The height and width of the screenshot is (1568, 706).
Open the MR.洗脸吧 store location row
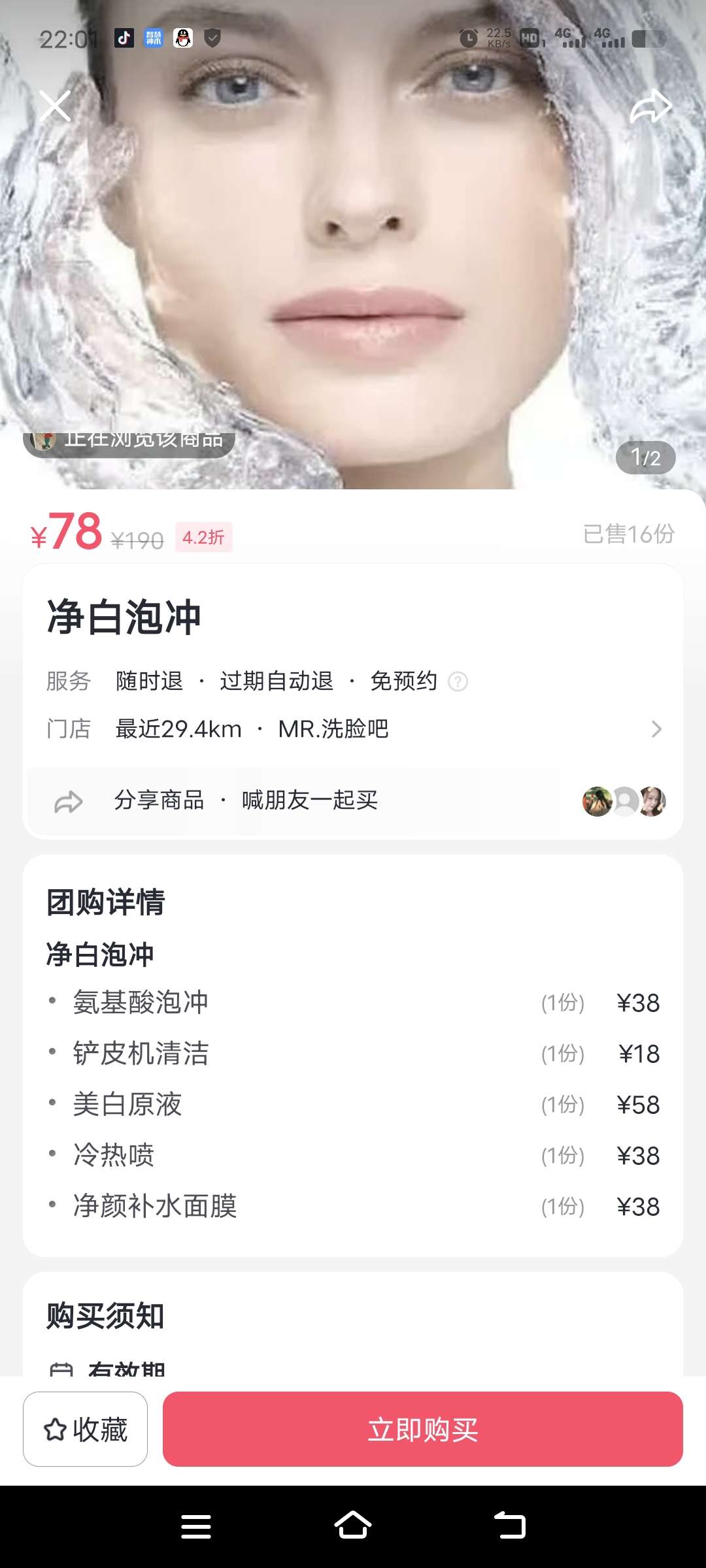pos(353,729)
